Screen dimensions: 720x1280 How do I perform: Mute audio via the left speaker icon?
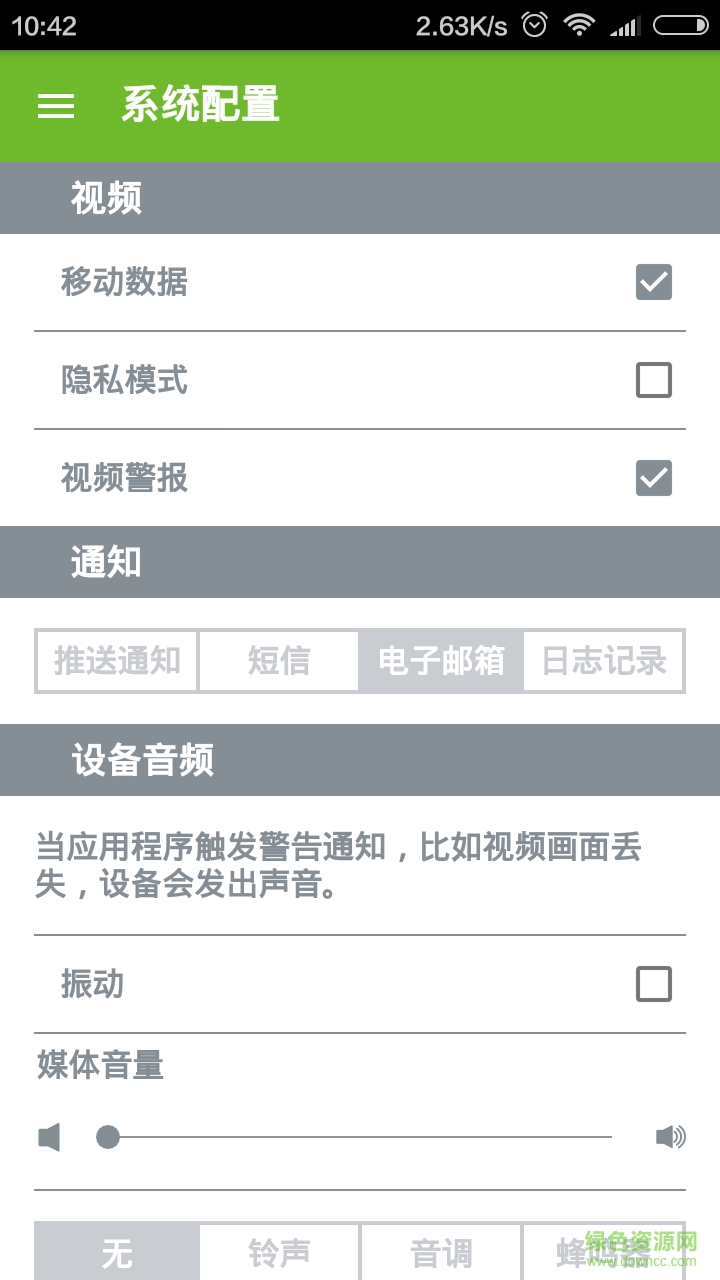click(49, 1137)
